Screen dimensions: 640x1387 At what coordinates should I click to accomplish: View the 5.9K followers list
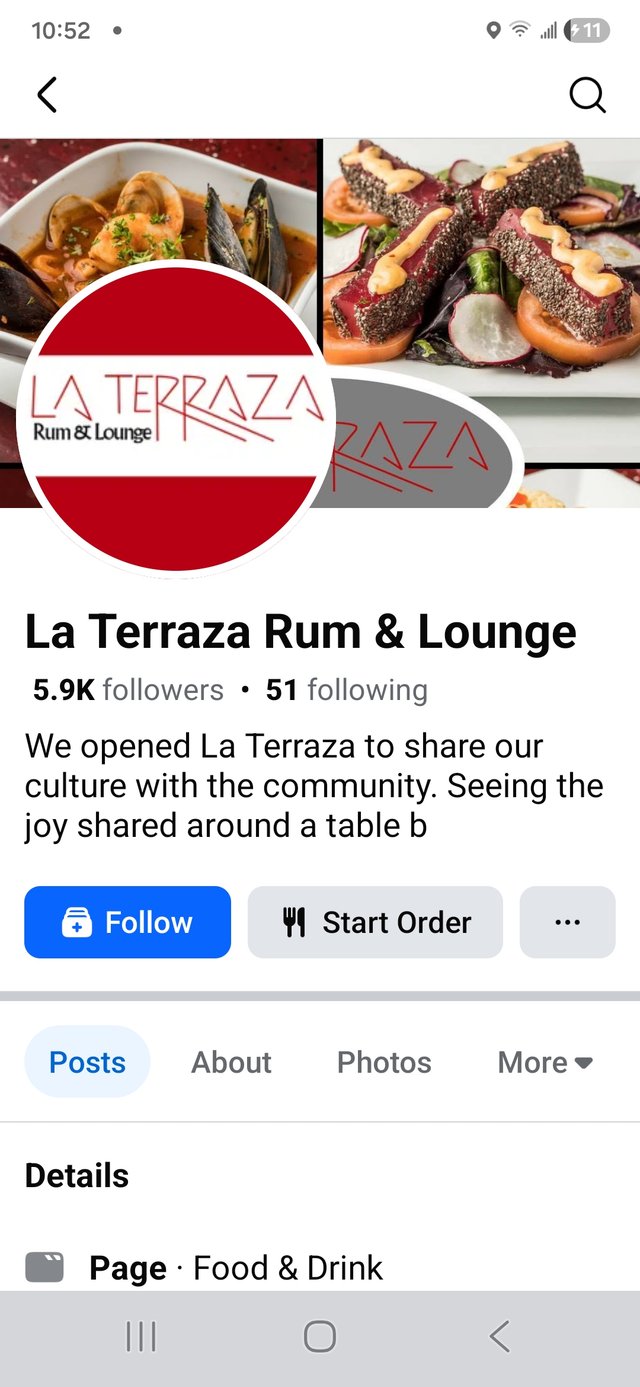coord(128,690)
